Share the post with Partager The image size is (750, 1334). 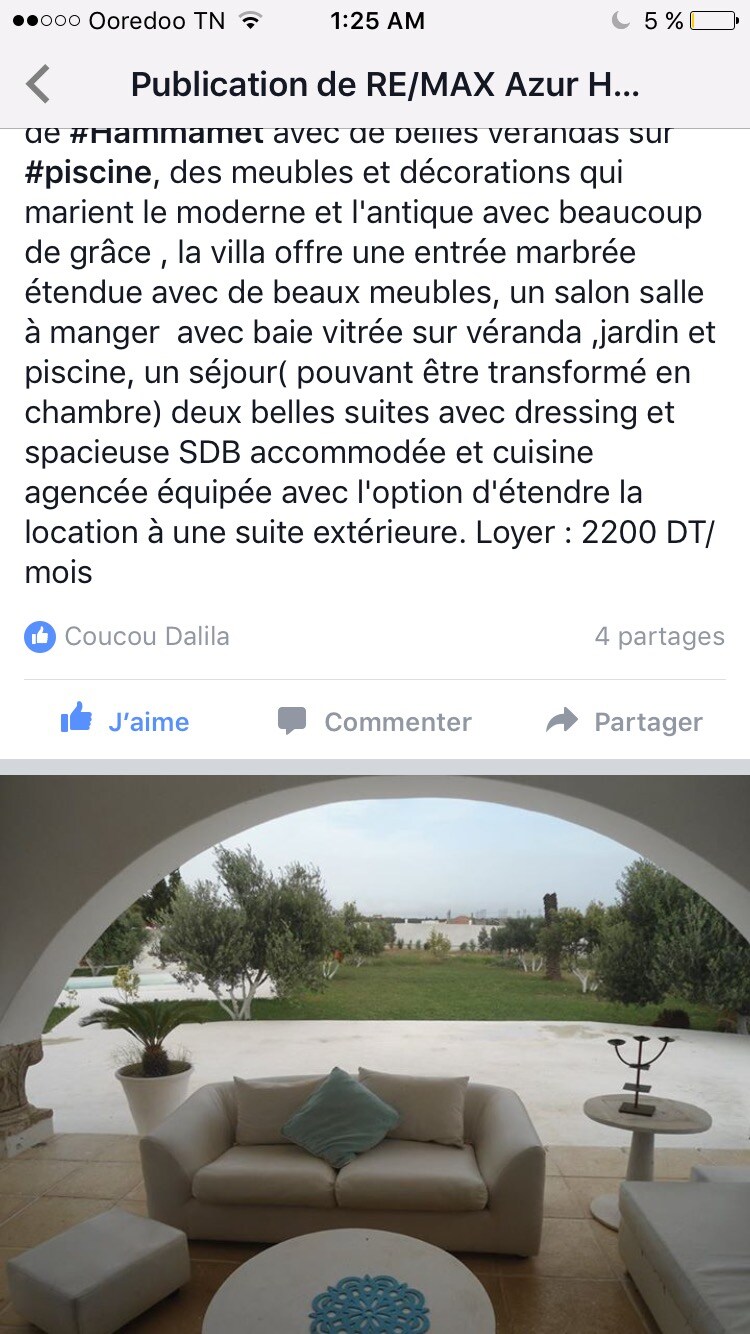point(624,721)
